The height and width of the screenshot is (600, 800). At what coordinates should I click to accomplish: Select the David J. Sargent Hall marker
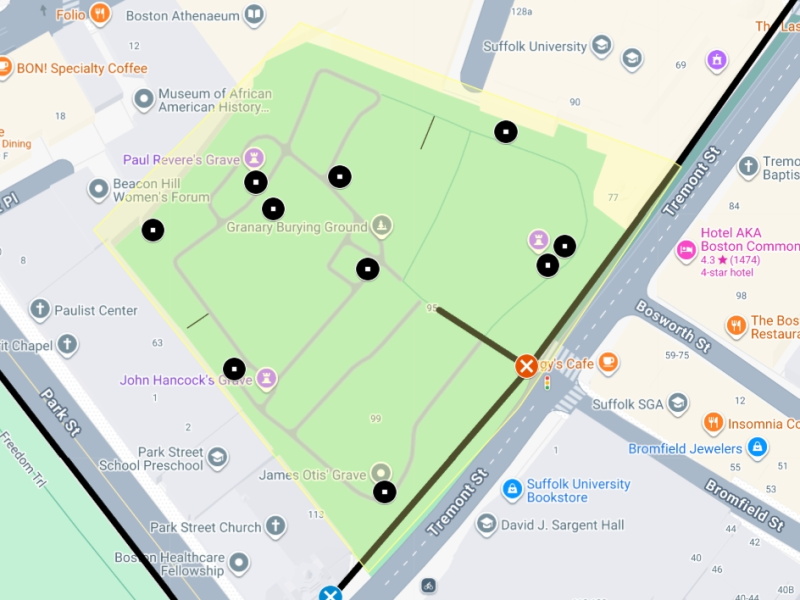coord(487,524)
